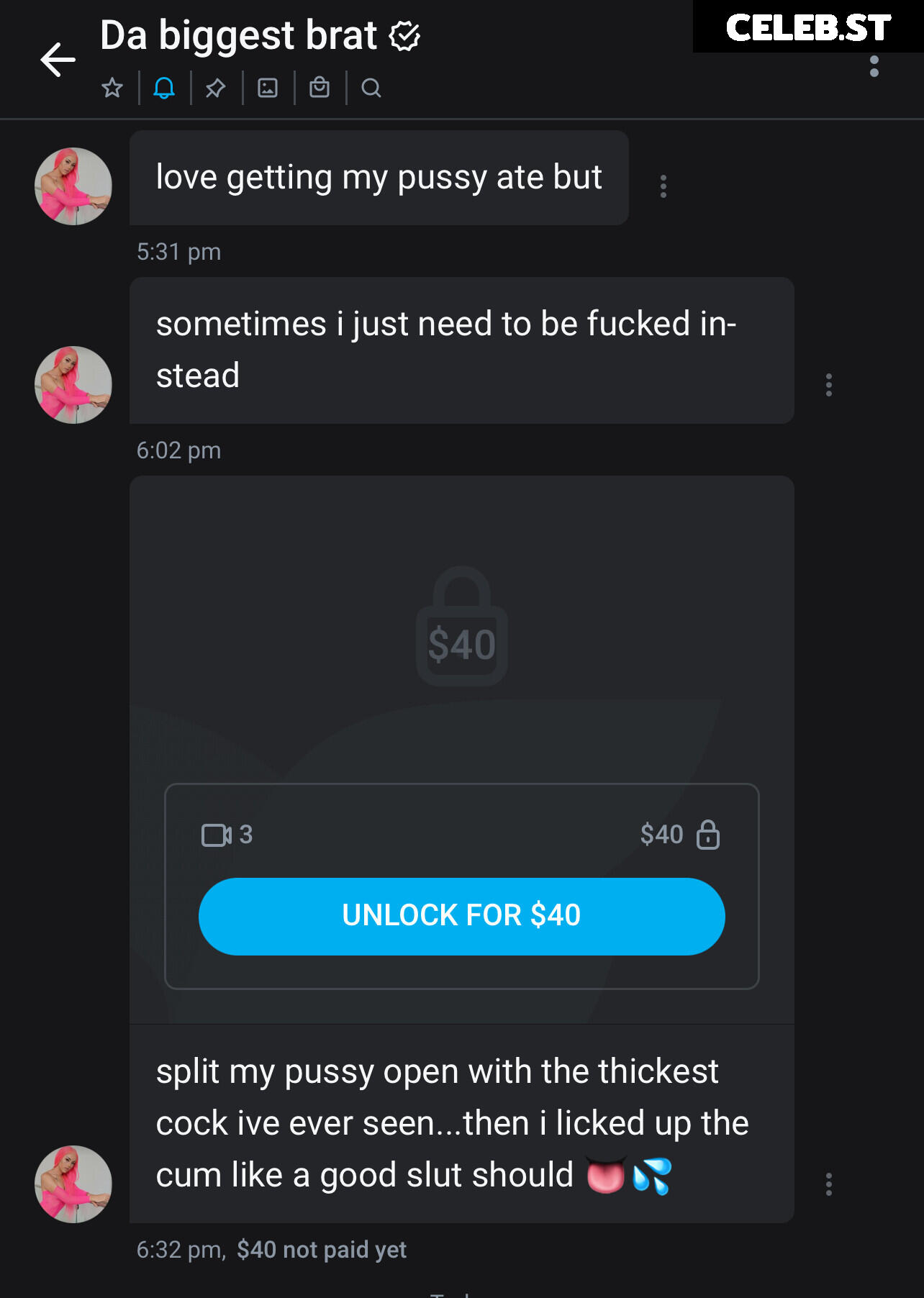This screenshot has width=924, height=1298.
Task: Go back using the back arrow
Action: coord(58,60)
